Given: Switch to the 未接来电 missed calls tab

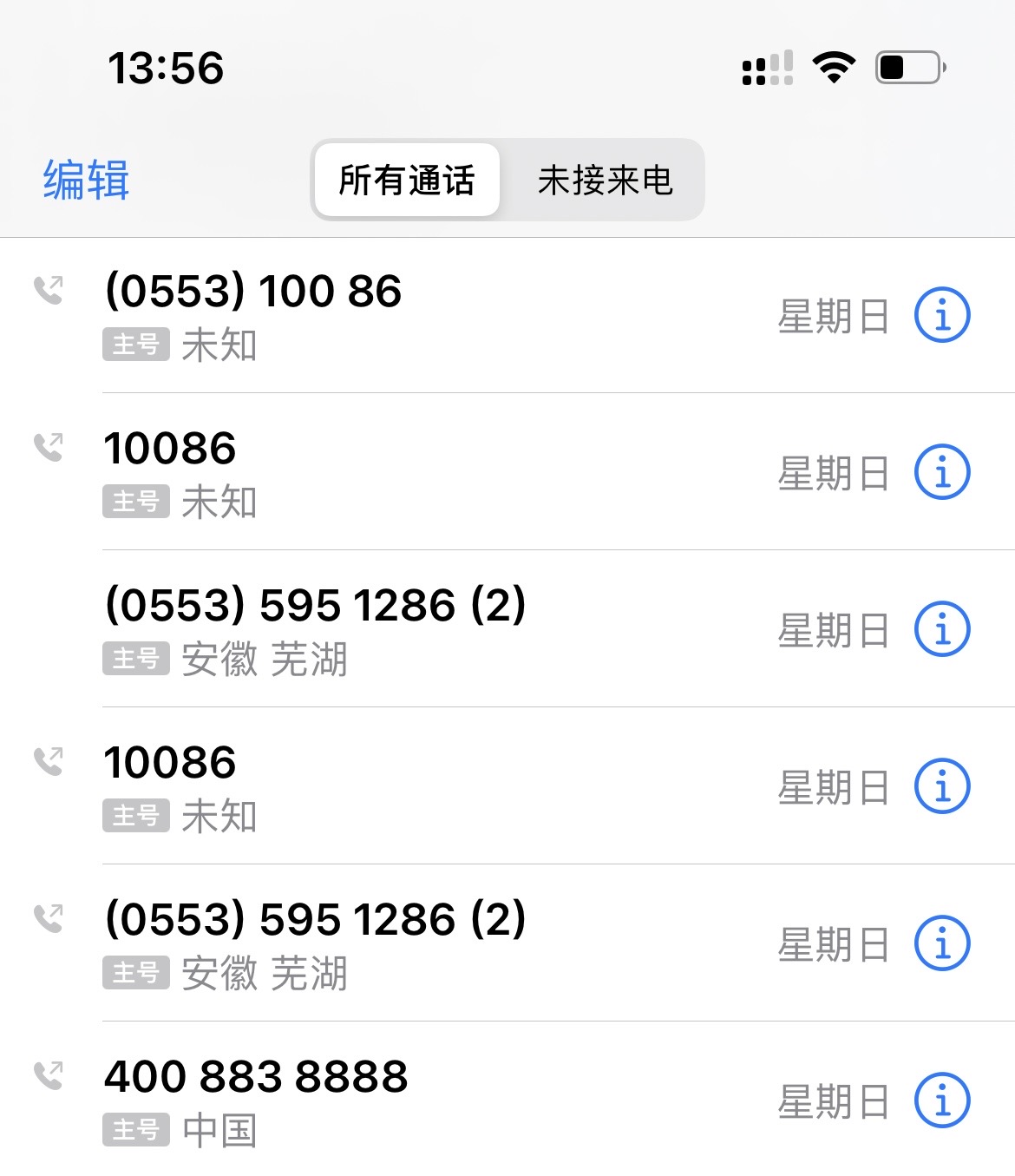Looking at the screenshot, I should coord(605,181).
